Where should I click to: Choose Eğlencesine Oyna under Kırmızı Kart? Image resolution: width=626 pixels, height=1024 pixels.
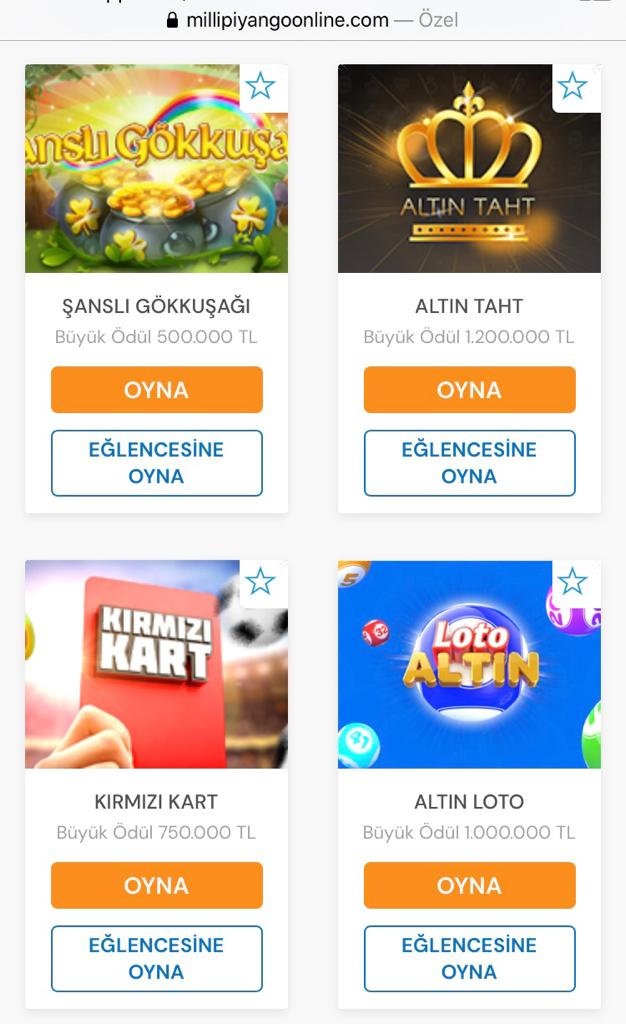157,958
